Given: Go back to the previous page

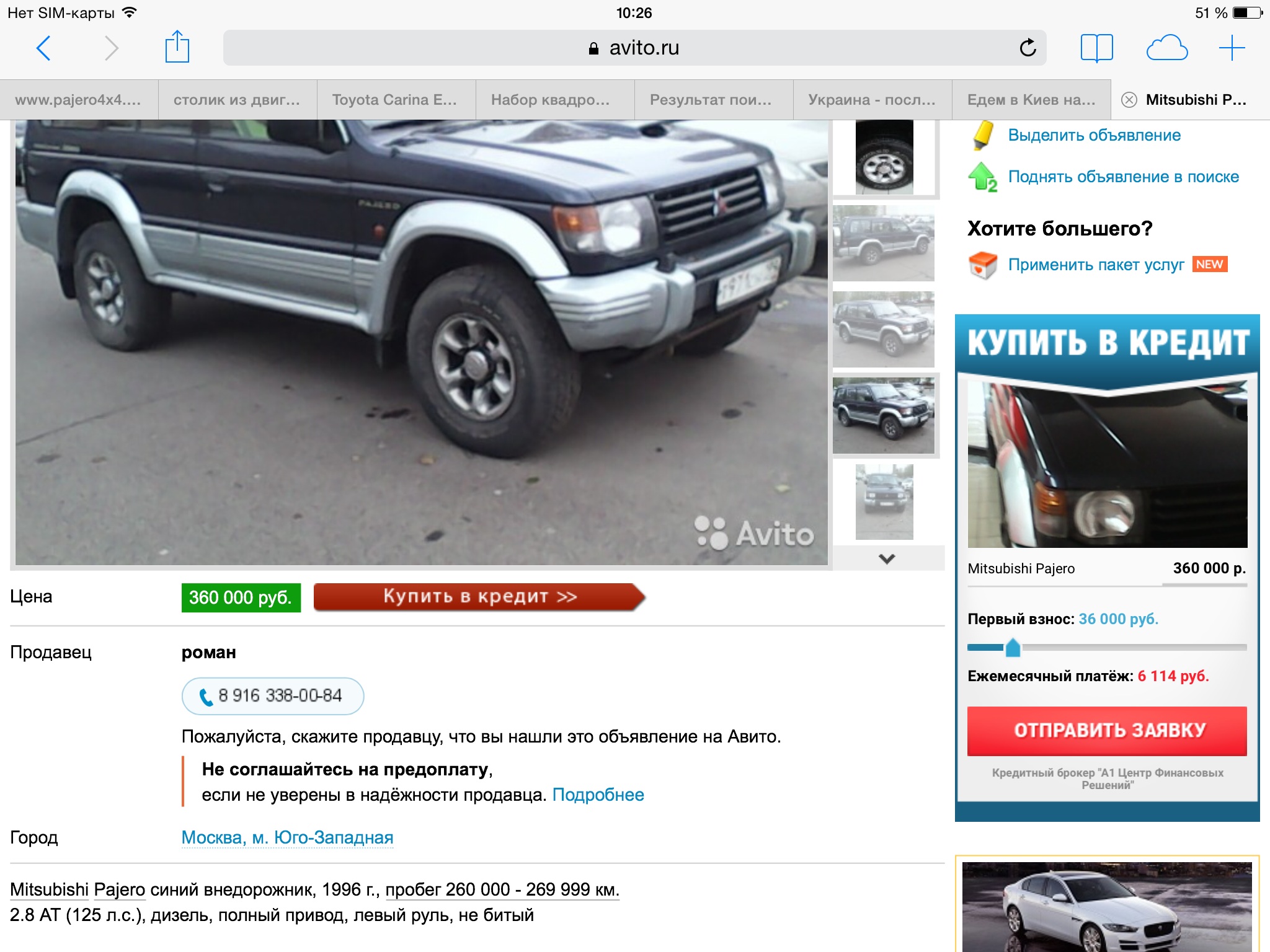Looking at the screenshot, I should [x=43, y=48].
